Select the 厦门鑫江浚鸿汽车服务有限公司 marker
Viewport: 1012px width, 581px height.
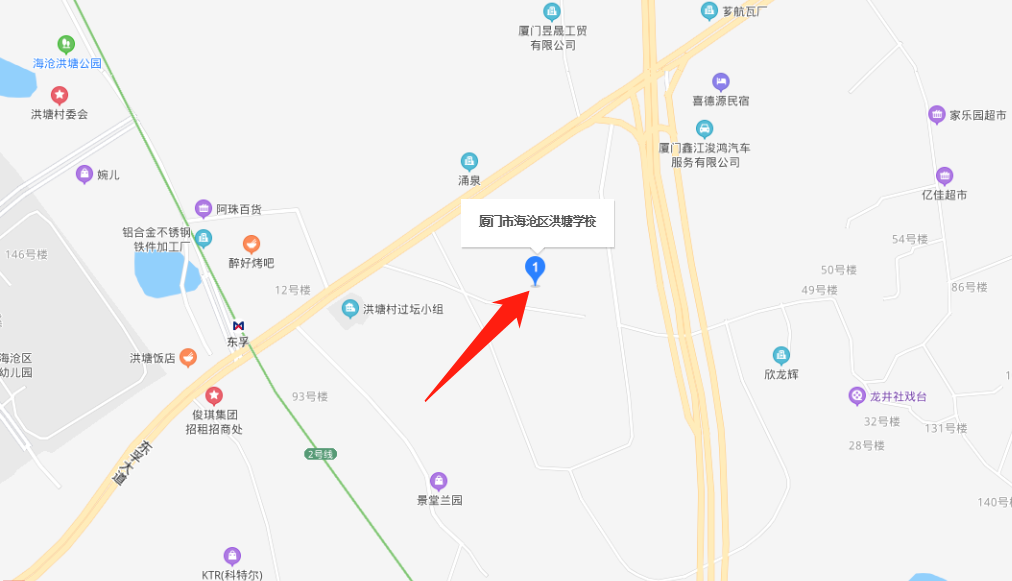[x=705, y=129]
